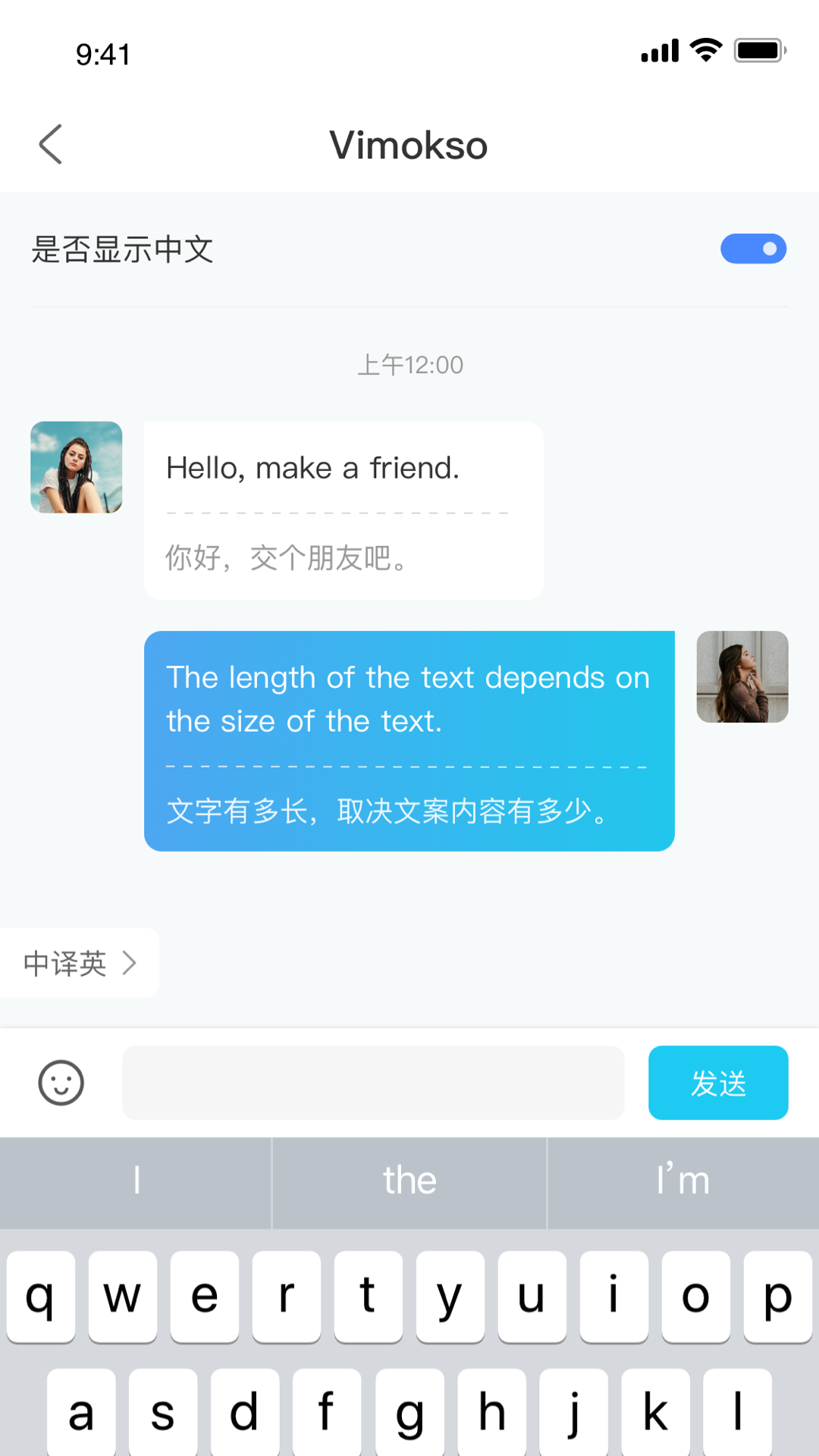Tap the "q" key on the keyboard
This screenshot has width=819, height=1456.
point(41,1296)
